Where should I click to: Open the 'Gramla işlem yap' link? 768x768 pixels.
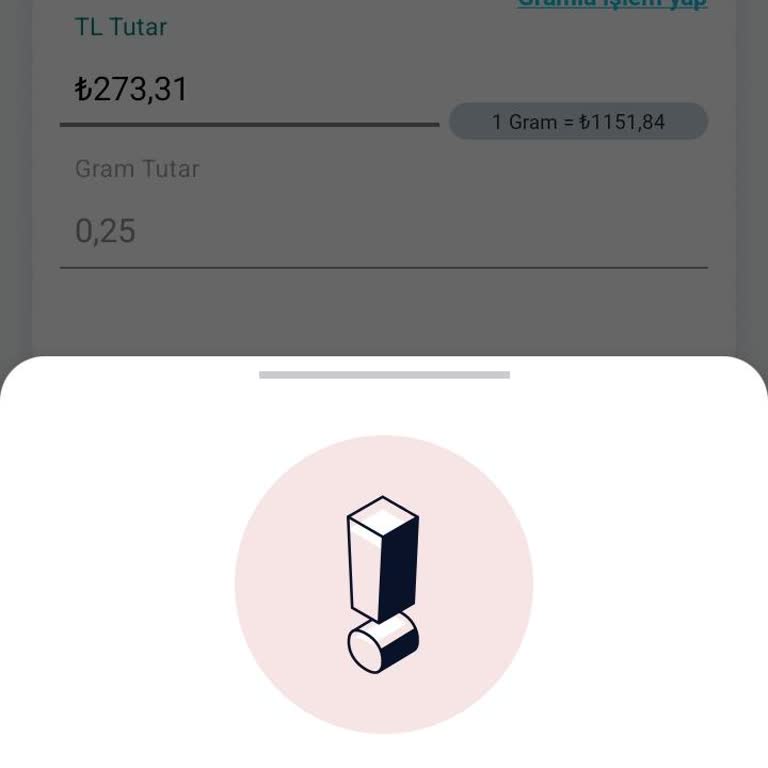pos(612,4)
